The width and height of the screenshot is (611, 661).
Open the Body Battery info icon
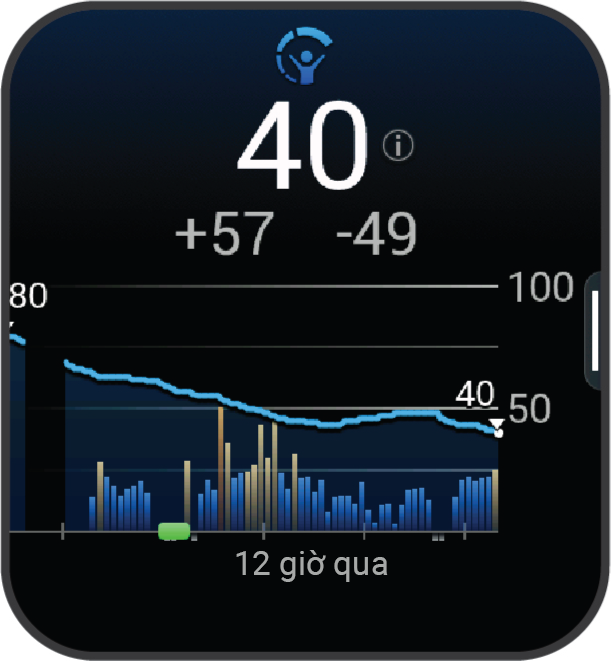coord(397,147)
